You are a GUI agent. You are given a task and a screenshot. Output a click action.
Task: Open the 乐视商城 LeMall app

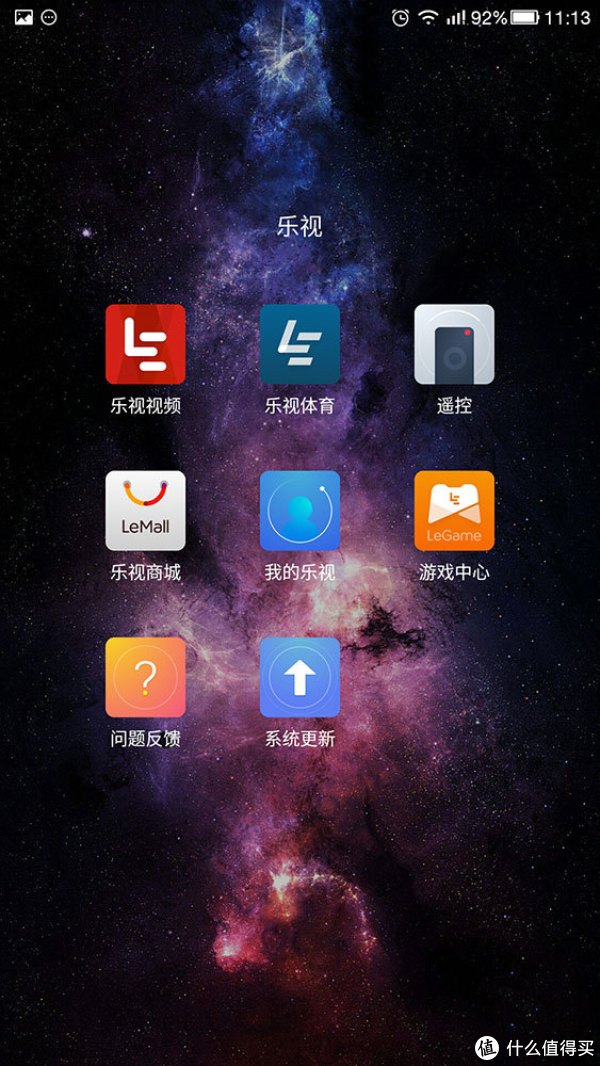coord(145,511)
